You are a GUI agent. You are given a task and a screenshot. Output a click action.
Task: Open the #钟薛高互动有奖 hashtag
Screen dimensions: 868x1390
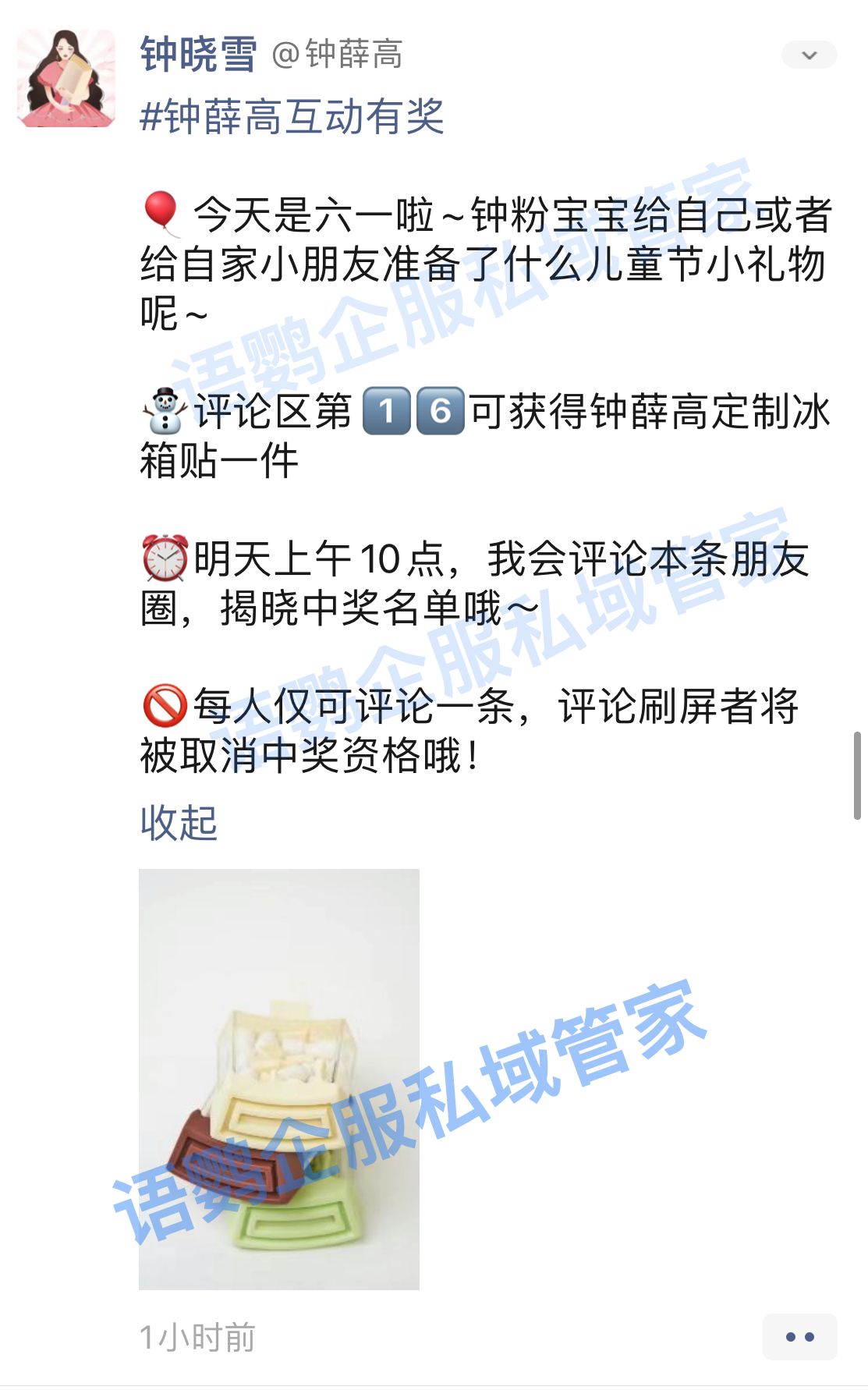[x=292, y=117]
